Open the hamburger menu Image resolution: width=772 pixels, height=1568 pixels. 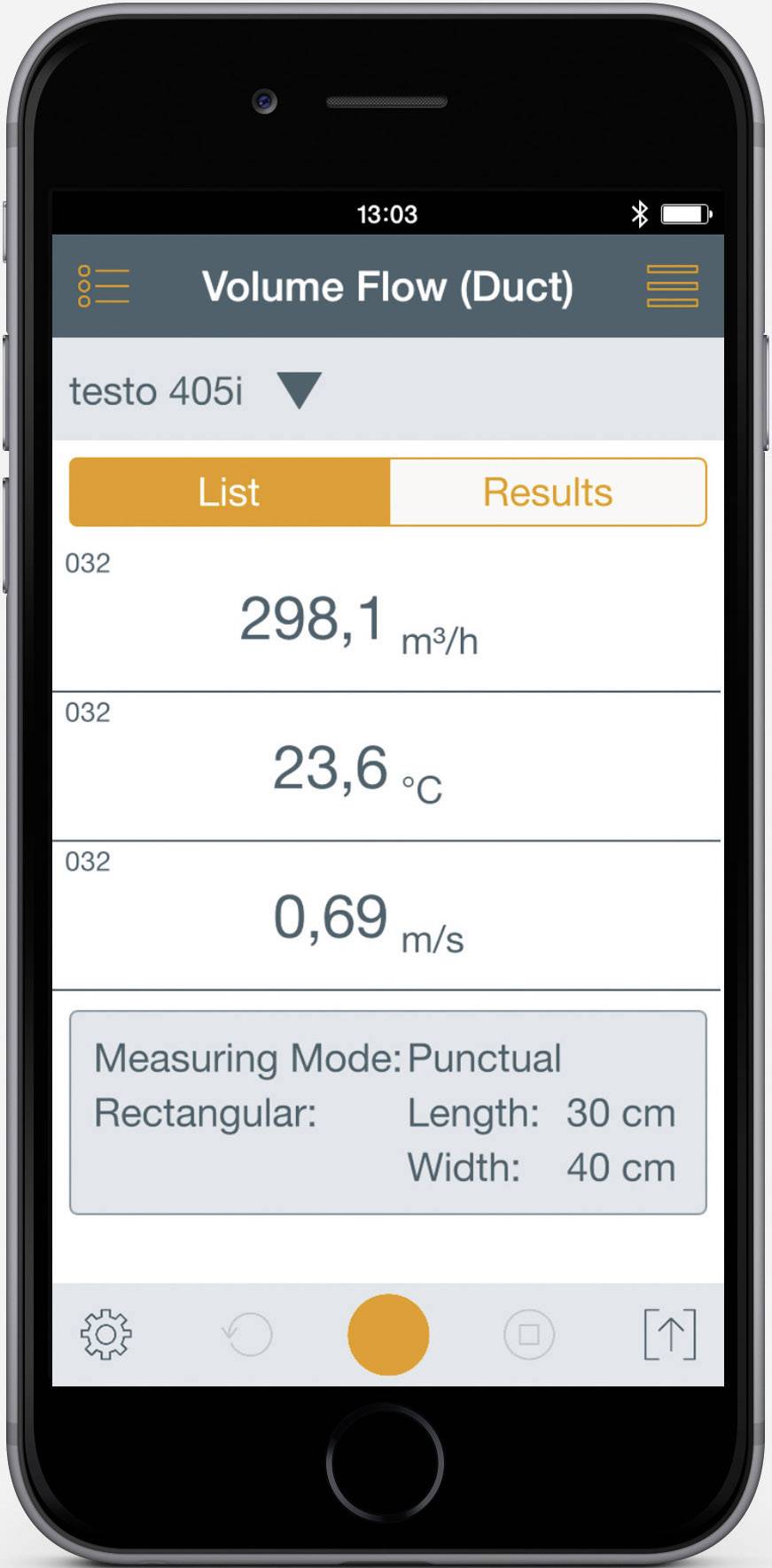pyautogui.click(x=672, y=286)
